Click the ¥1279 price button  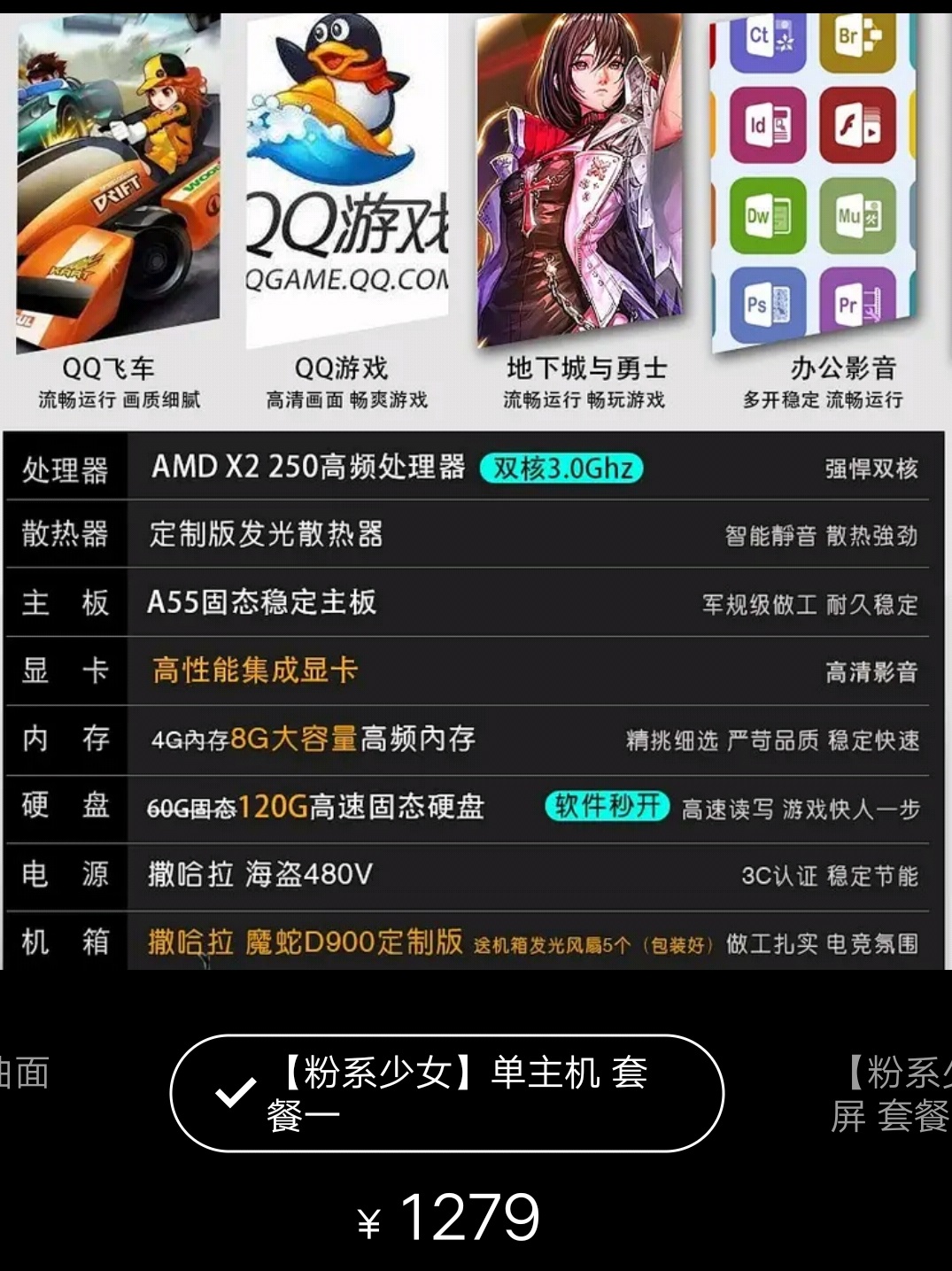[445, 1217]
